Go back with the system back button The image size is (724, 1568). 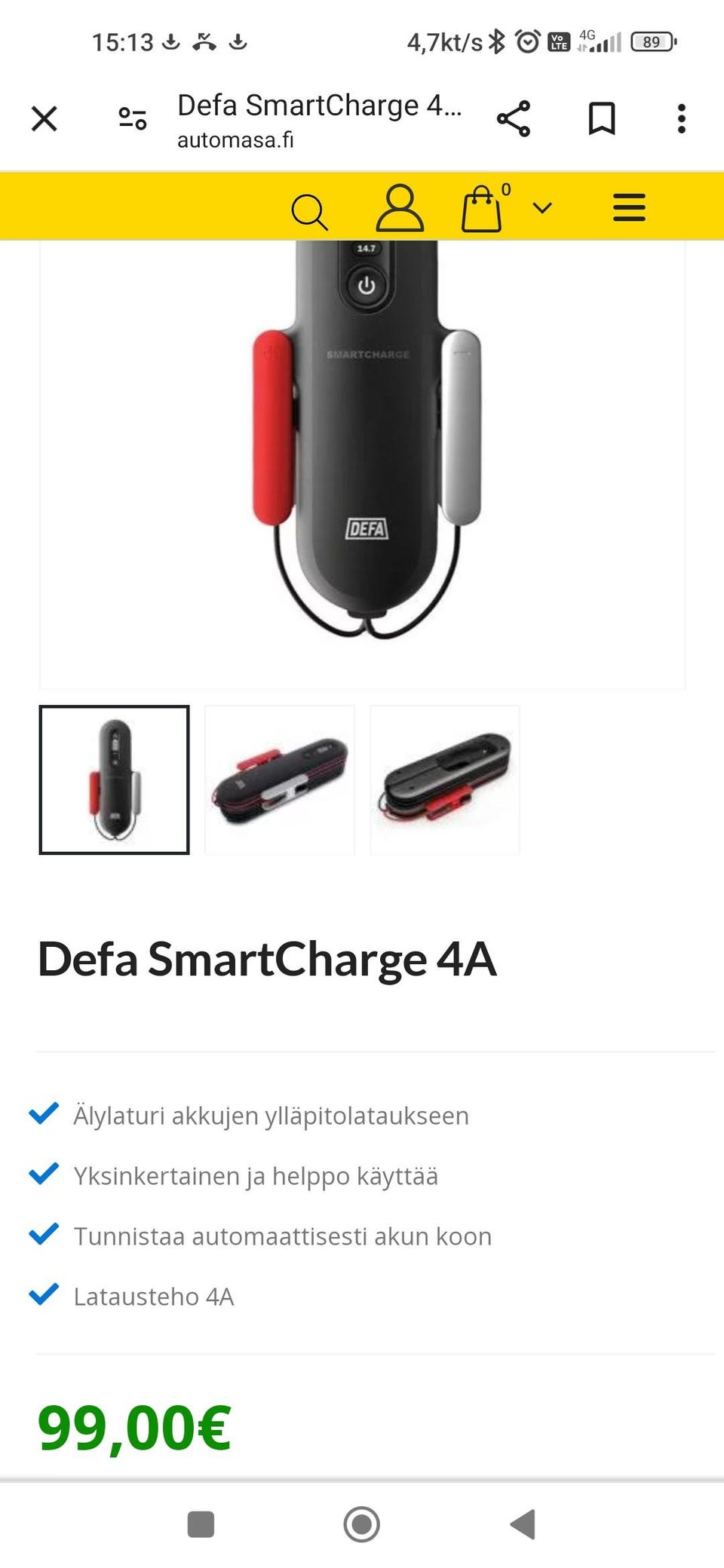coord(523,1524)
